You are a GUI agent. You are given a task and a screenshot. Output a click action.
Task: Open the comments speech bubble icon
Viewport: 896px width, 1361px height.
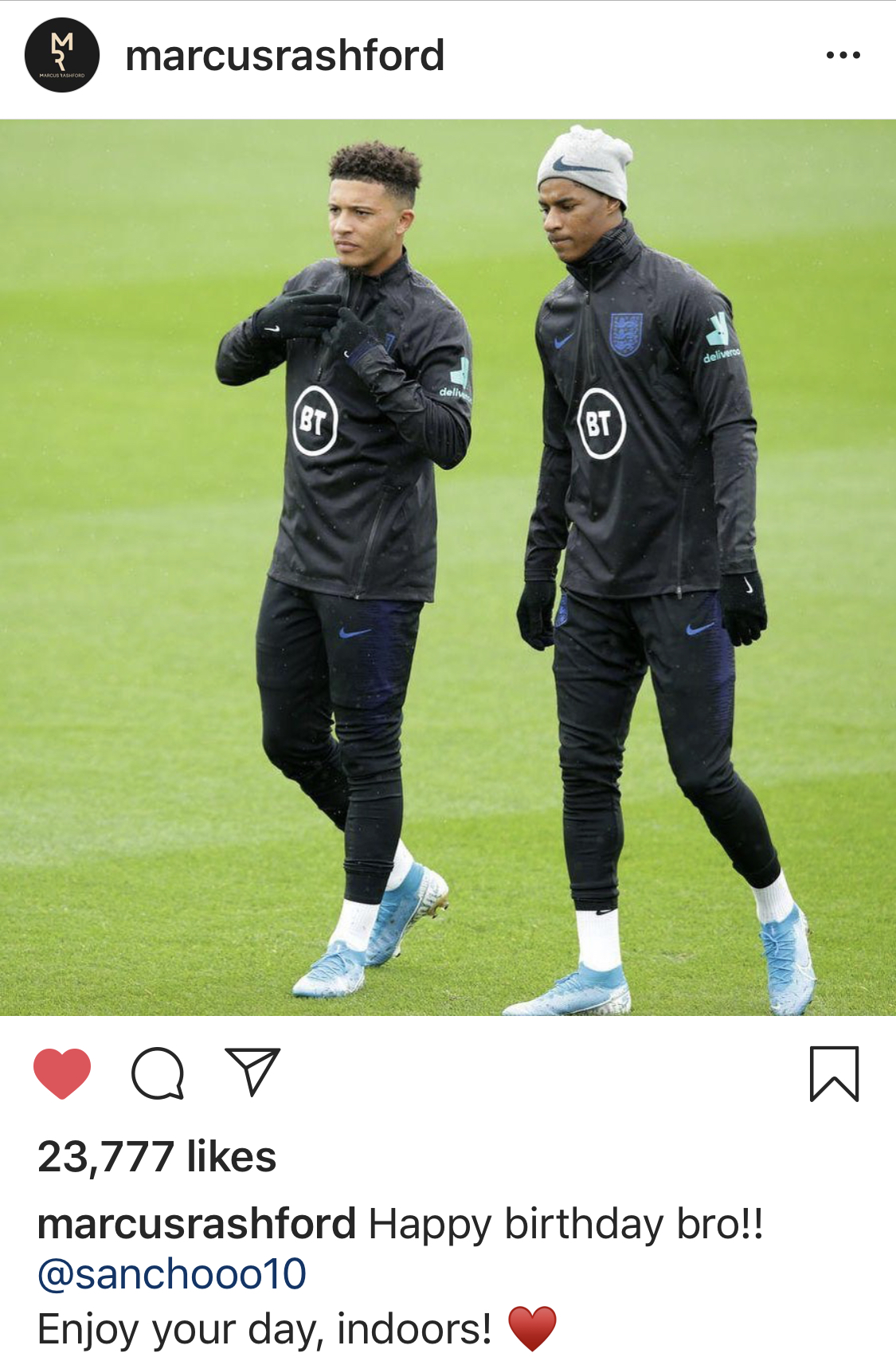(158, 1073)
